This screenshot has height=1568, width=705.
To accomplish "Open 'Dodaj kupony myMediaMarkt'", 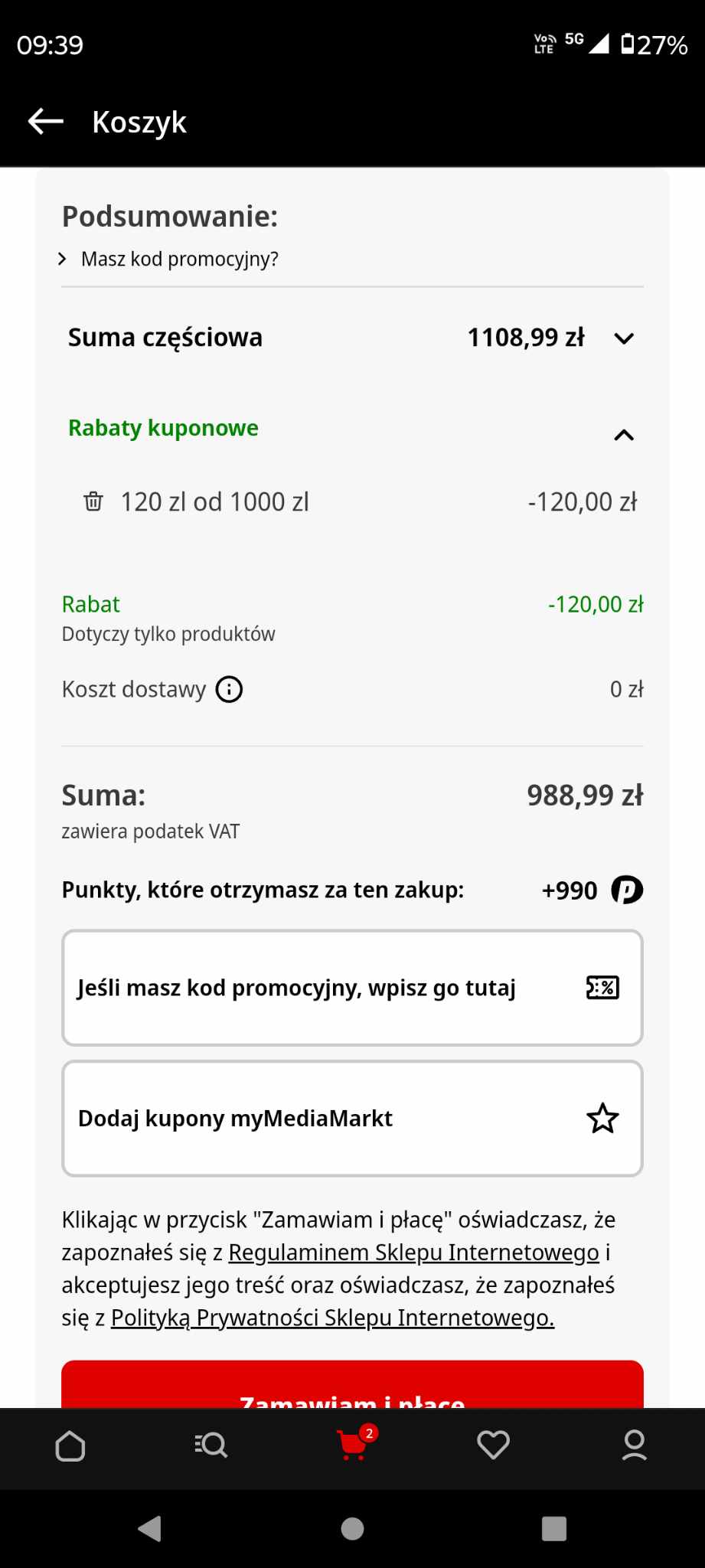I will coord(352,1119).
